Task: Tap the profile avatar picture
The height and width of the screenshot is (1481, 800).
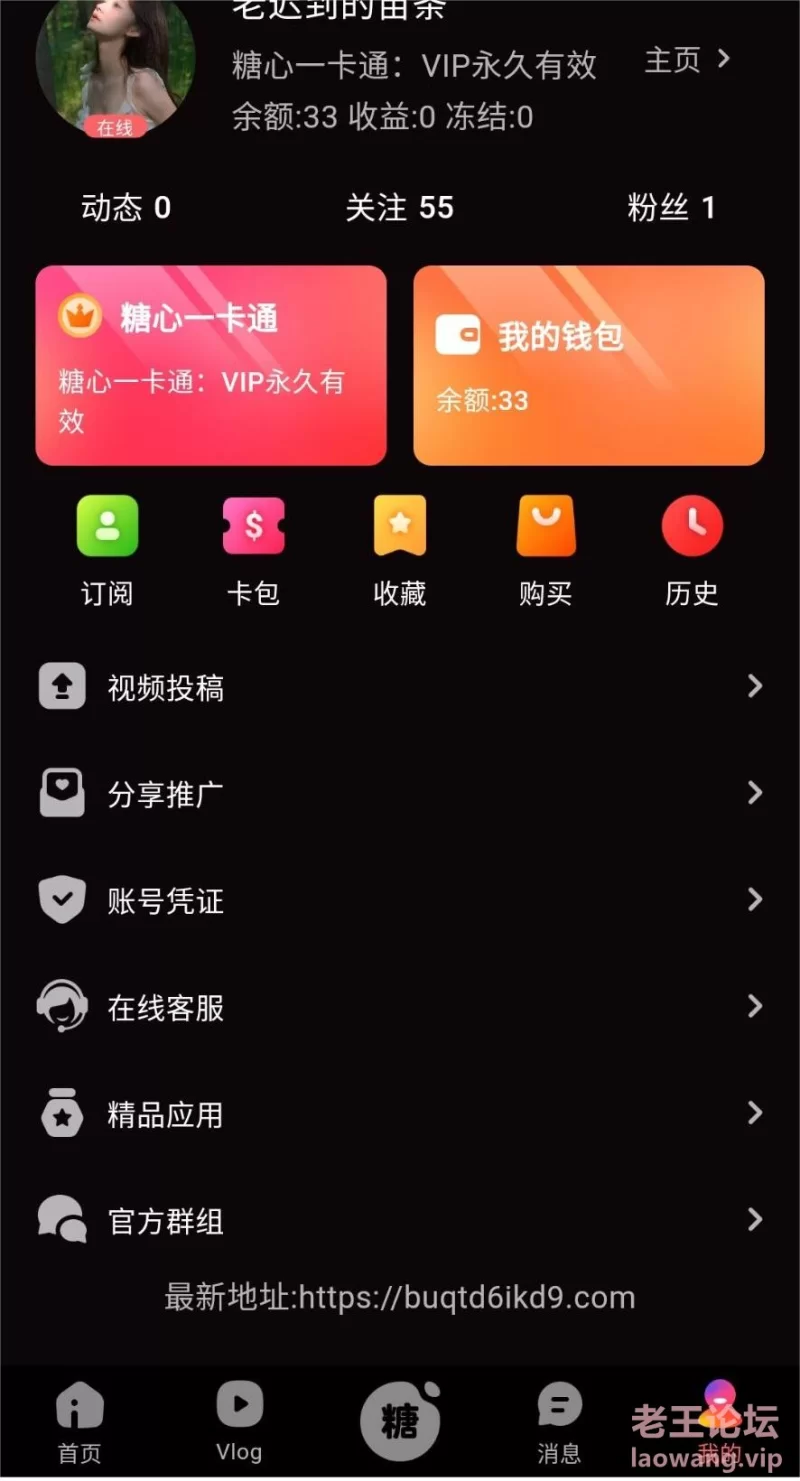Action: point(115,65)
